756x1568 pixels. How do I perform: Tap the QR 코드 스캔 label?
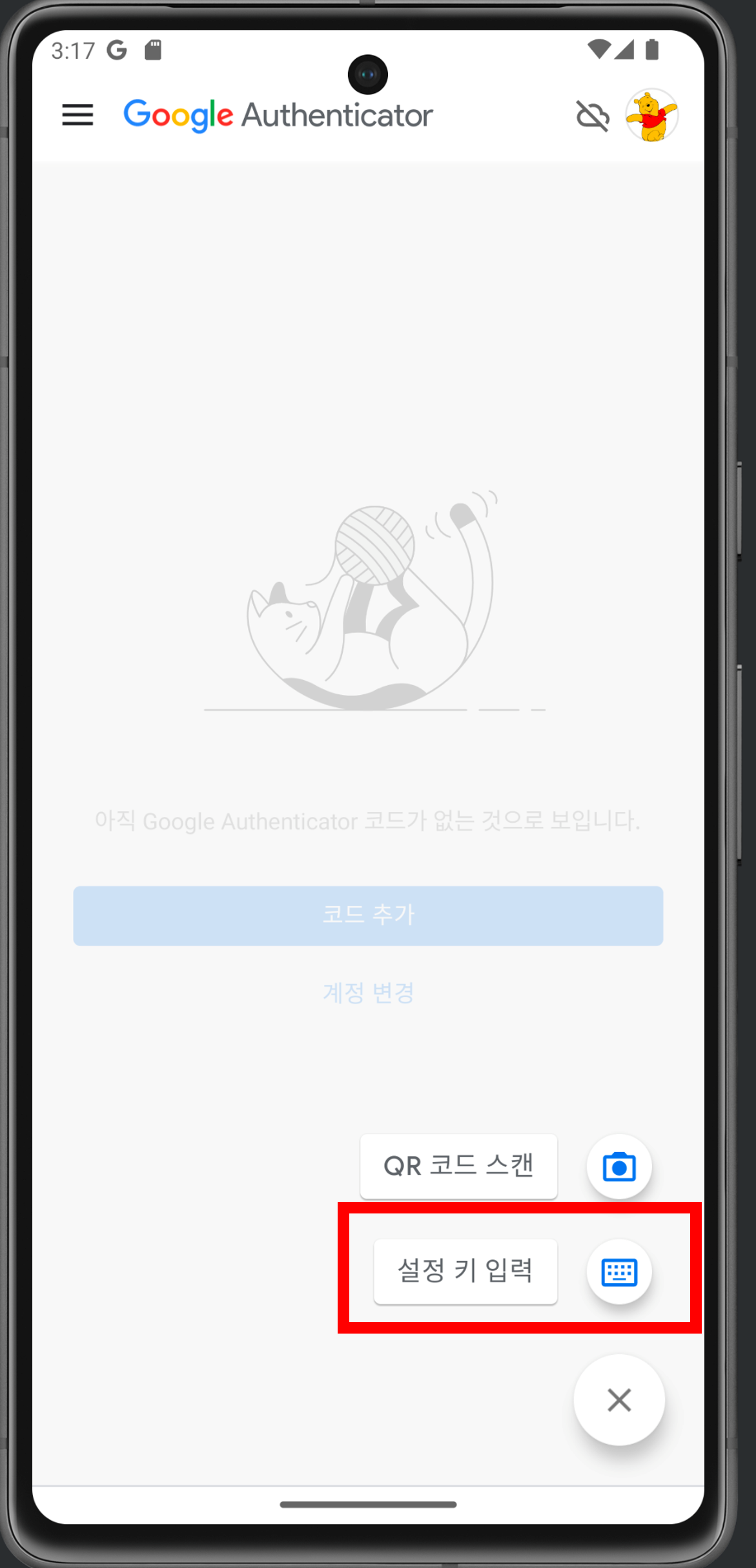tap(458, 1166)
